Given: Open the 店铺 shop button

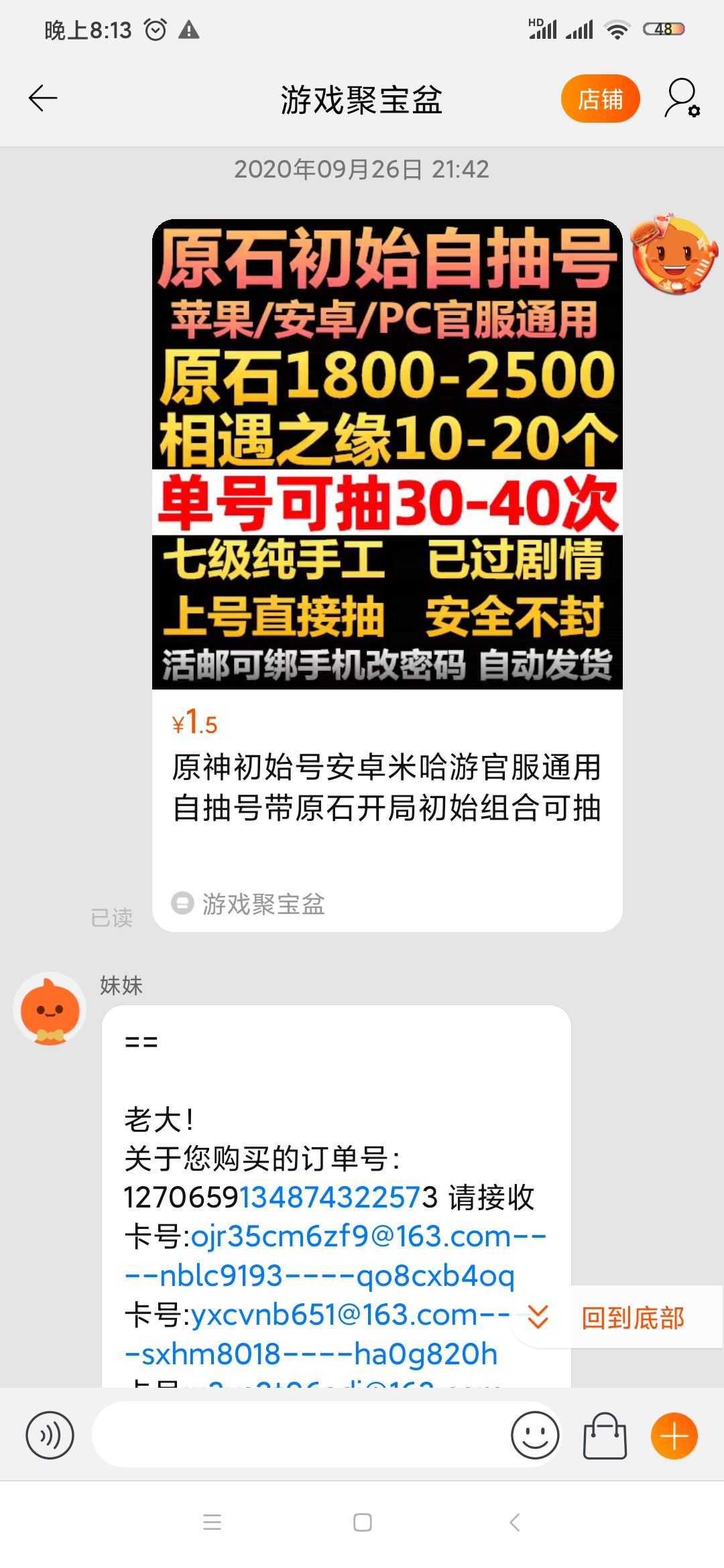Looking at the screenshot, I should pyautogui.click(x=600, y=99).
